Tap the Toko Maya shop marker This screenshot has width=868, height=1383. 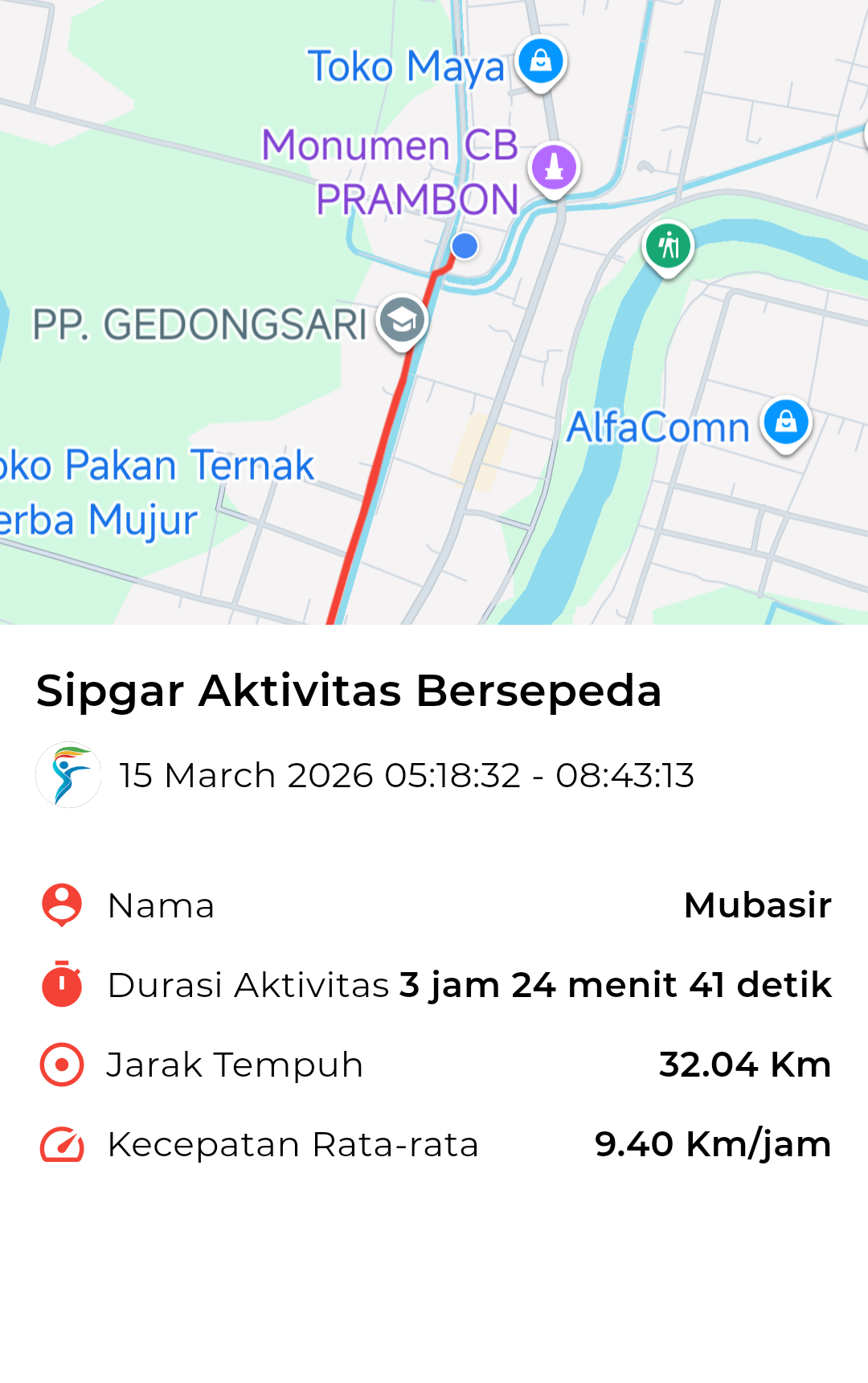pyautogui.click(x=541, y=62)
